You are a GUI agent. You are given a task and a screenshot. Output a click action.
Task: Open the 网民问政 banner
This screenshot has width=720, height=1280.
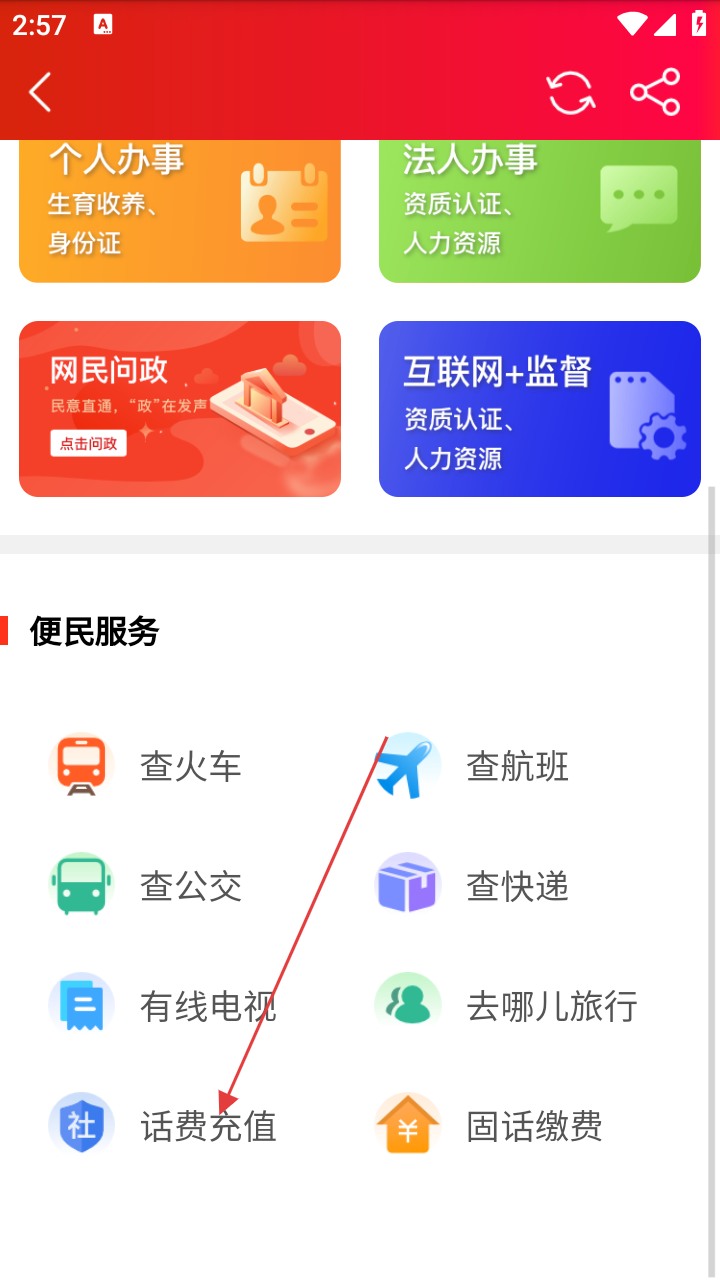(x=180, y=409)
